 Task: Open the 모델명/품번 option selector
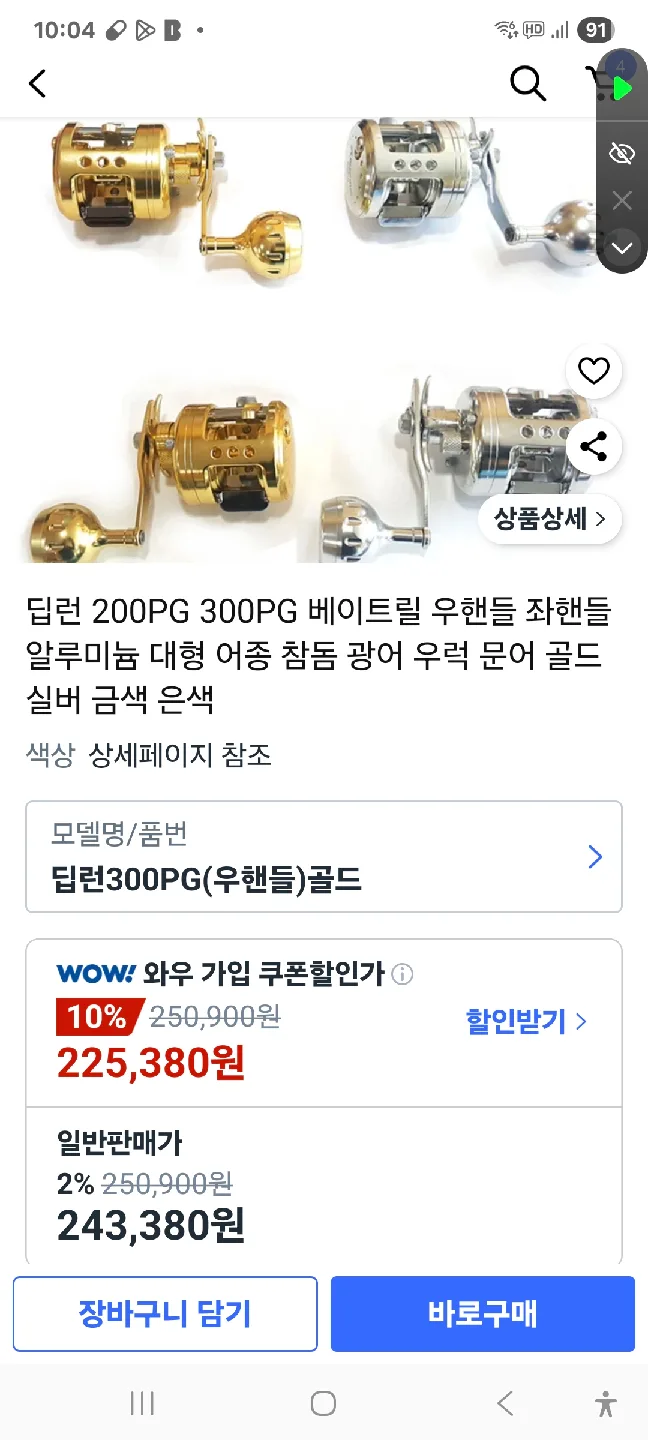(324, 857)
